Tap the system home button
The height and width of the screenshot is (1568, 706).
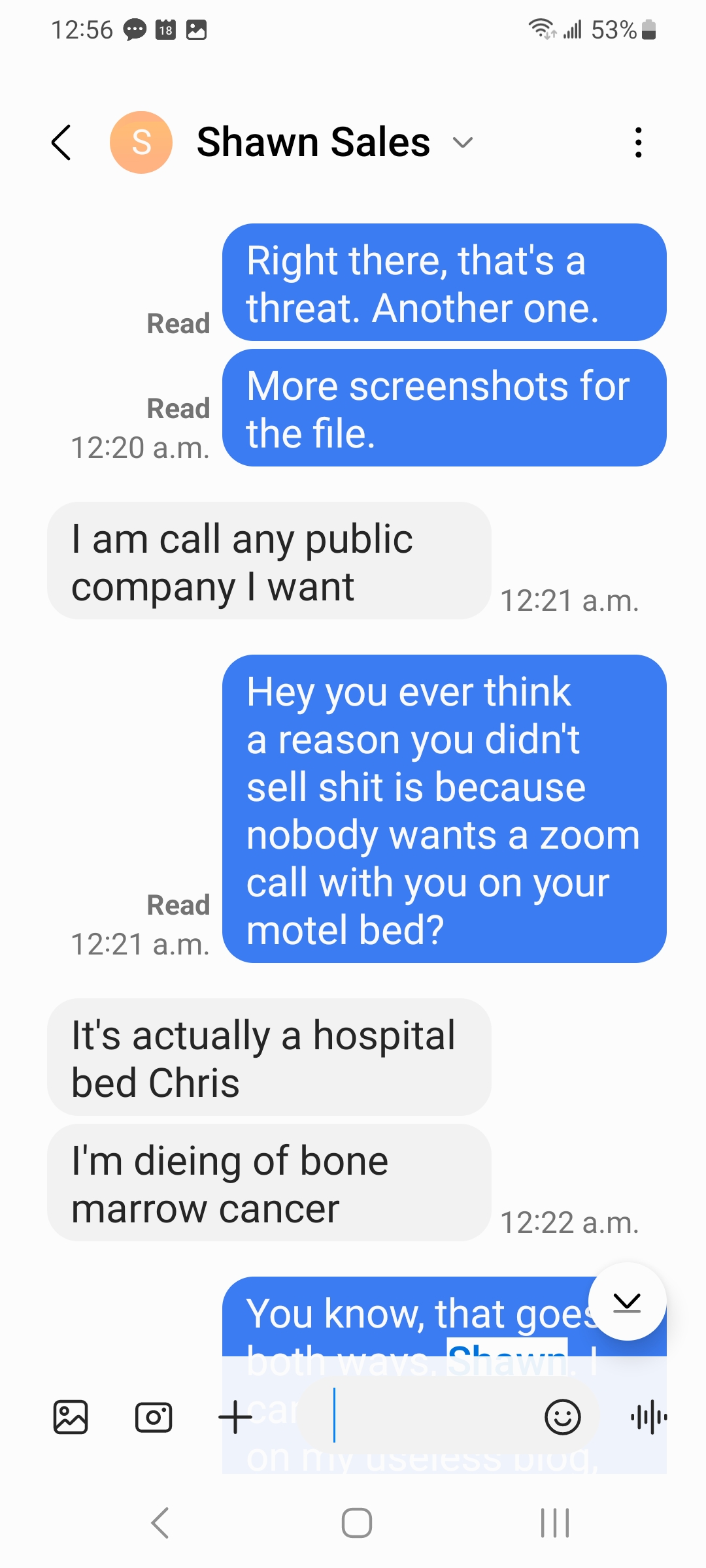(357, 1523)
